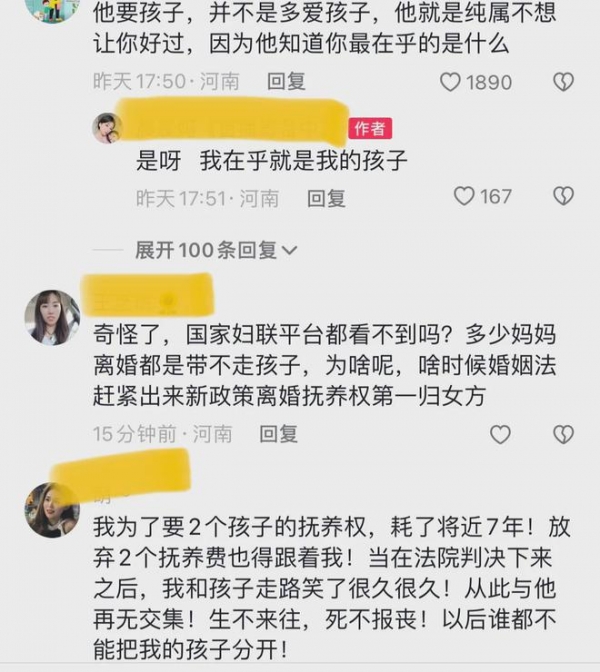This screenshot has width=600, height=672.
Task: Open avatar of the 我为了要2个孩子 commenter
Action: [52, 509]
